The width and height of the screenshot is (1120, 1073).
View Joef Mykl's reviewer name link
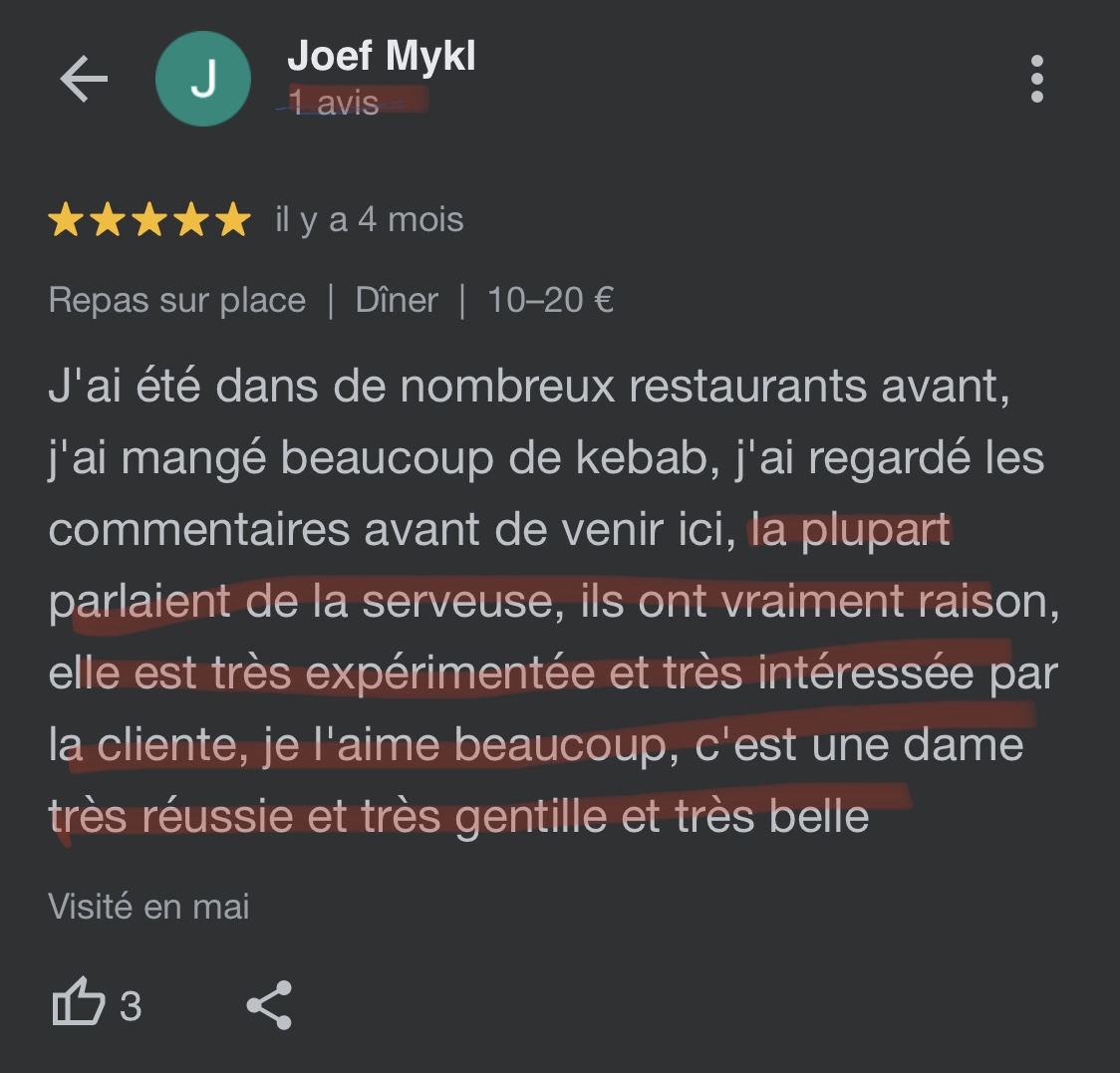381,56
